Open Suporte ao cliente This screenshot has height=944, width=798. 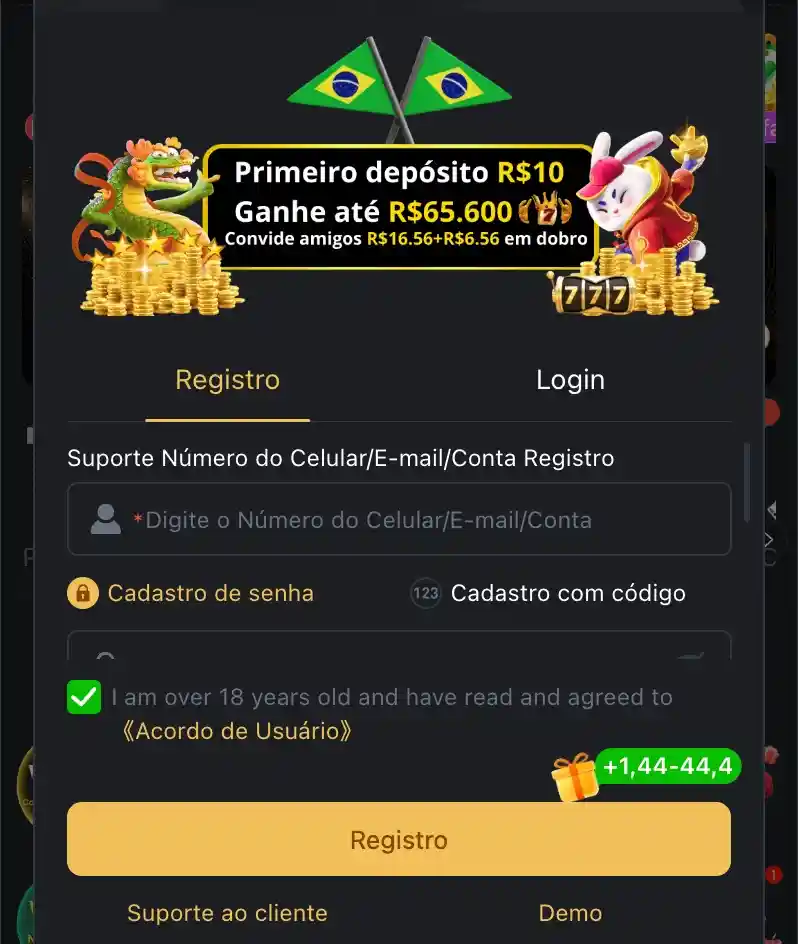click(227, 913)
